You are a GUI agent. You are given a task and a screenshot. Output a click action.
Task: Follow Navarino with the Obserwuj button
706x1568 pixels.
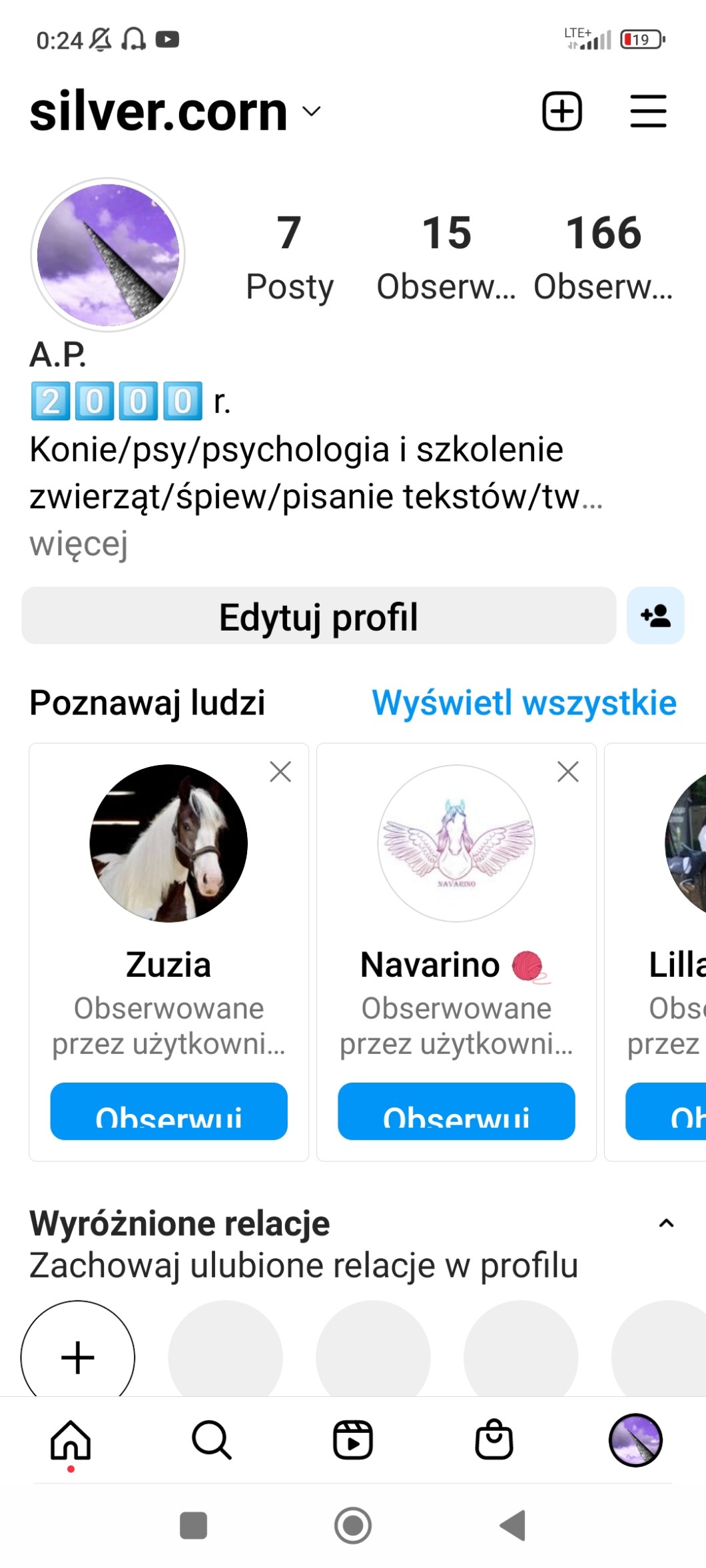point(456,1111)
